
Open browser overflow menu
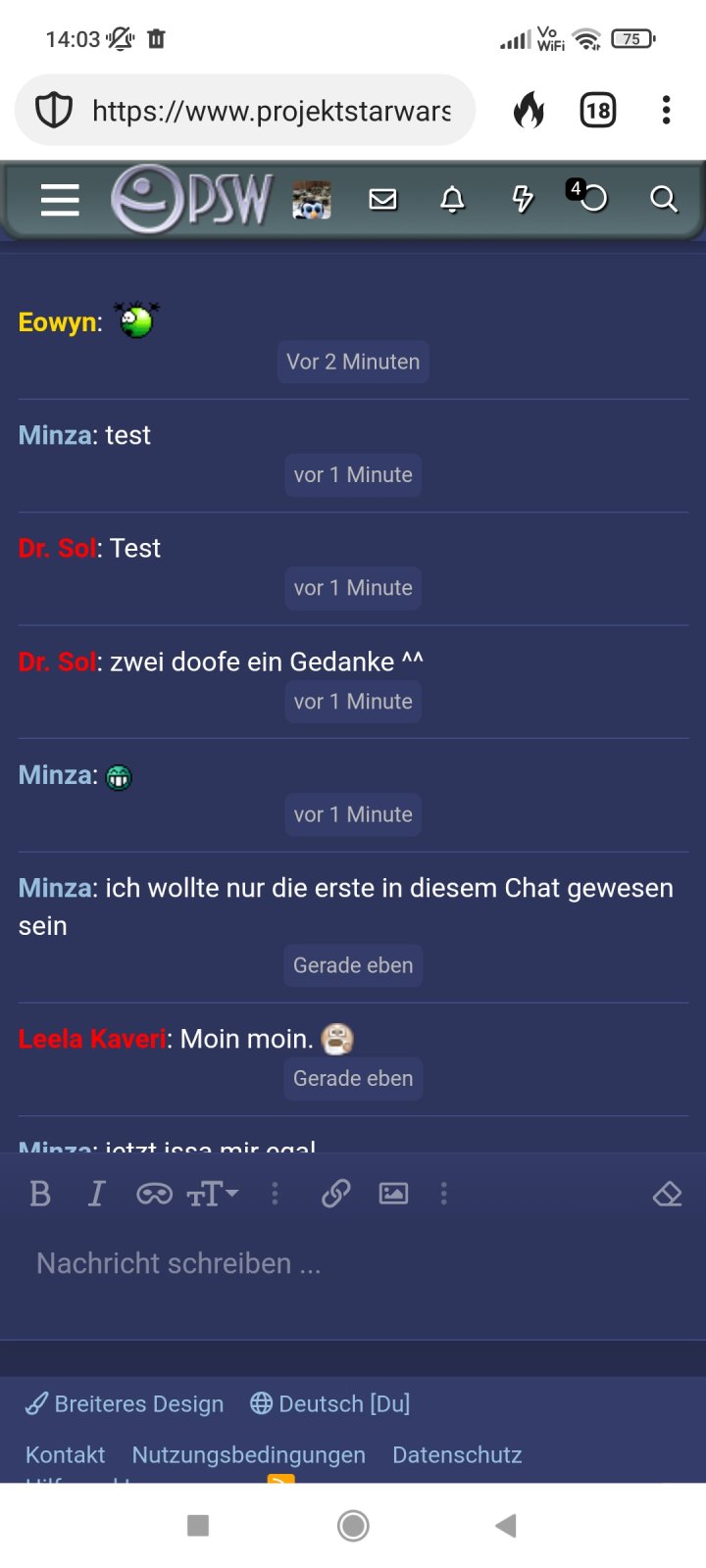point(666,111)
